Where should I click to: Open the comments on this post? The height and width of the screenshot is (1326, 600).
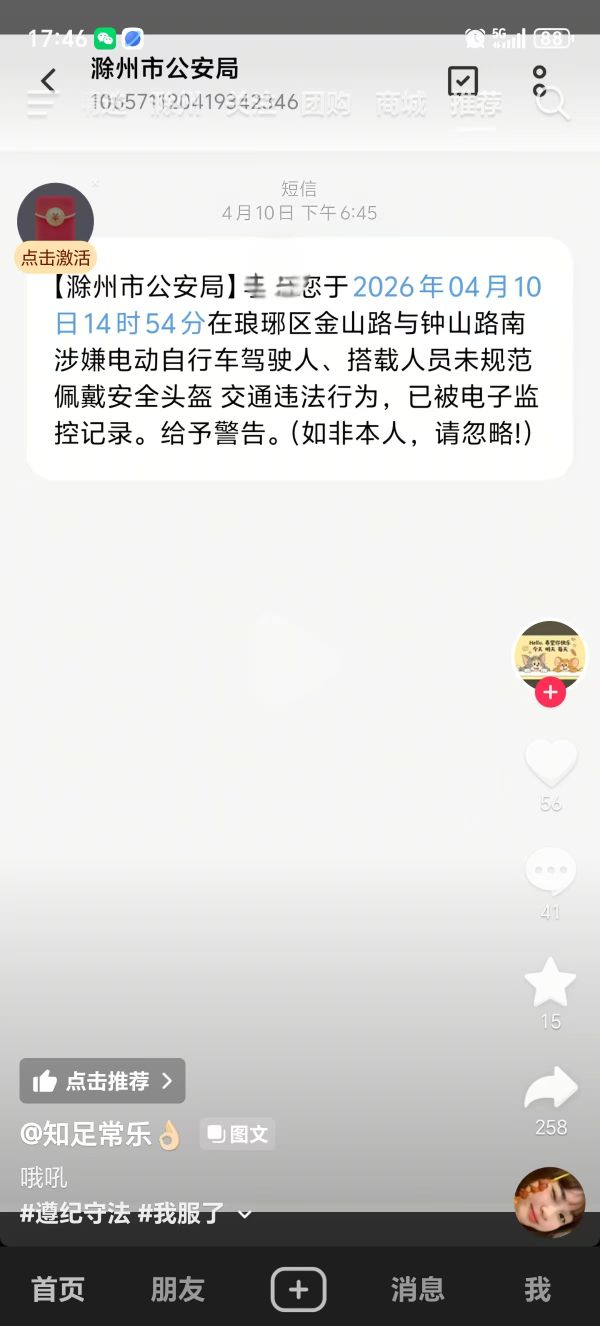click(x=550, y=872)
